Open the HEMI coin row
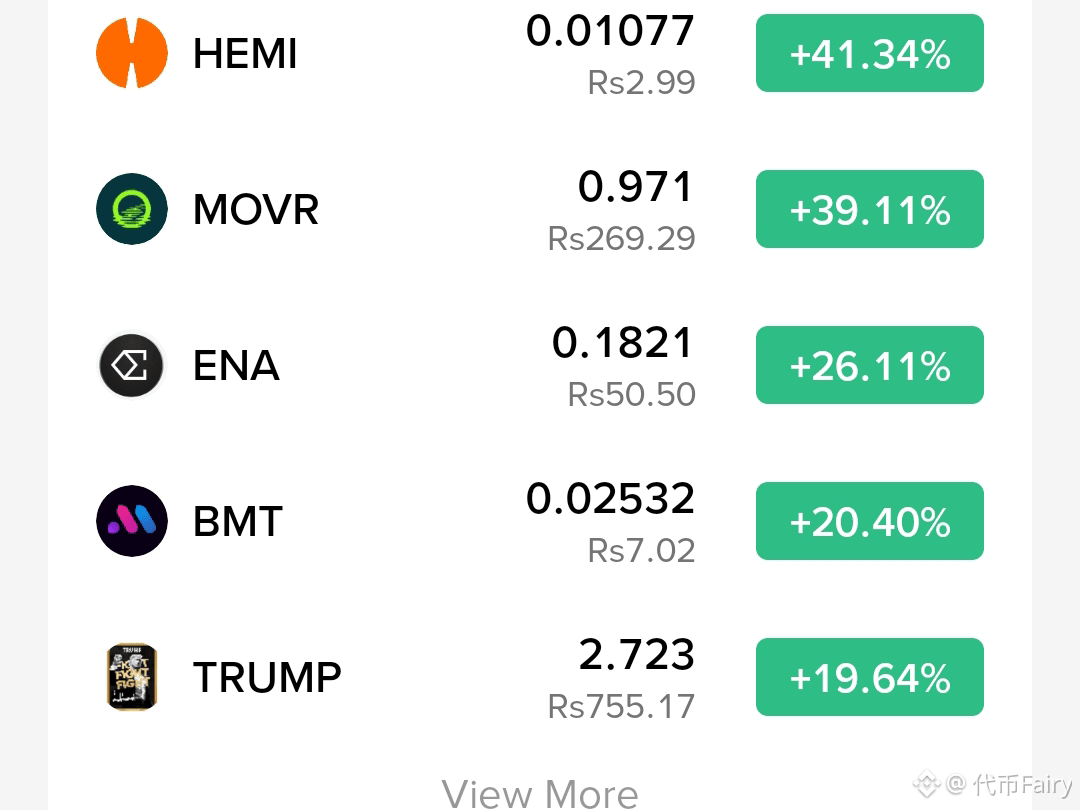Image resolution: width=1080 pixels, height=810 pixels. (x=540, y=53)
